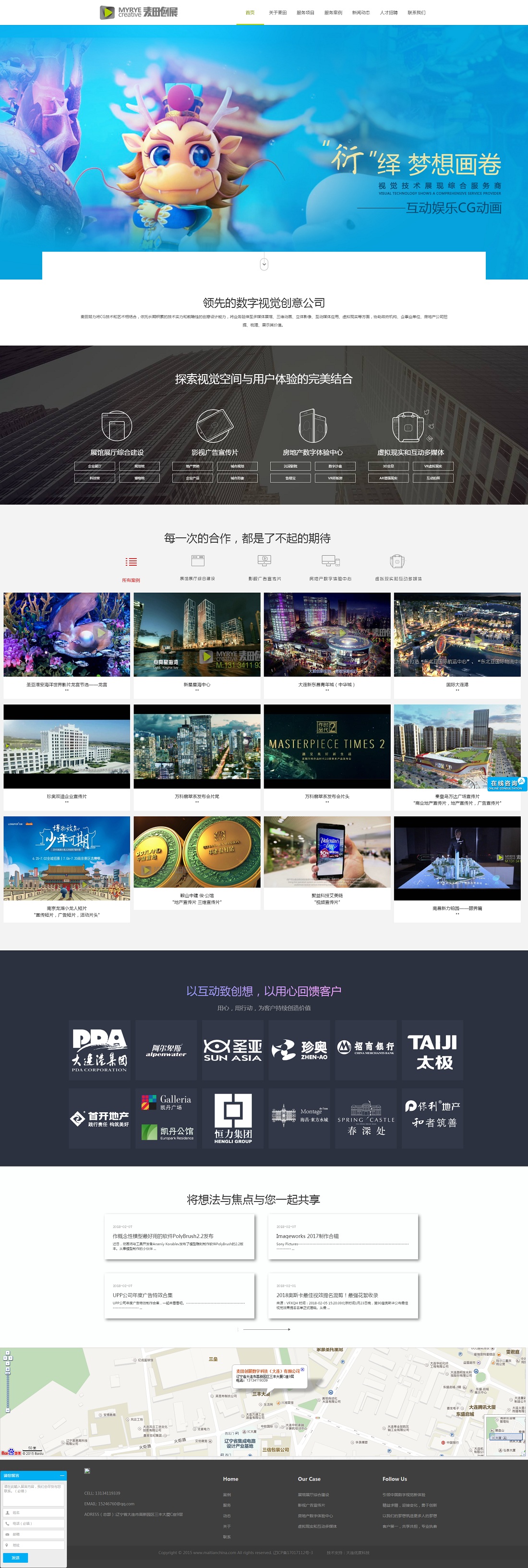Open 服务案例 in the header menu

[333, 12]
